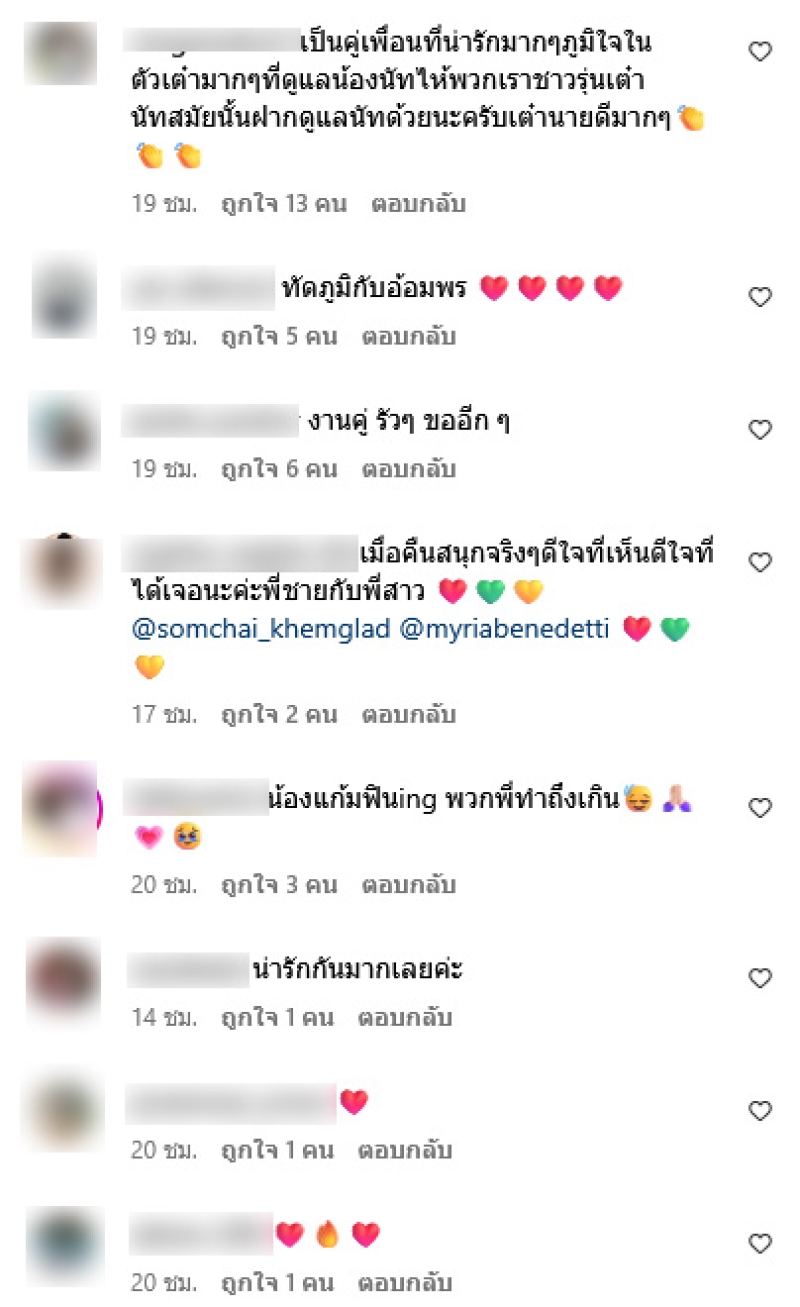The width and height of the screenshot is (800, 1307).
Task: Like the comment starting เมื่อคืนสนุกจริงๆ
Action: coord(760,563)
